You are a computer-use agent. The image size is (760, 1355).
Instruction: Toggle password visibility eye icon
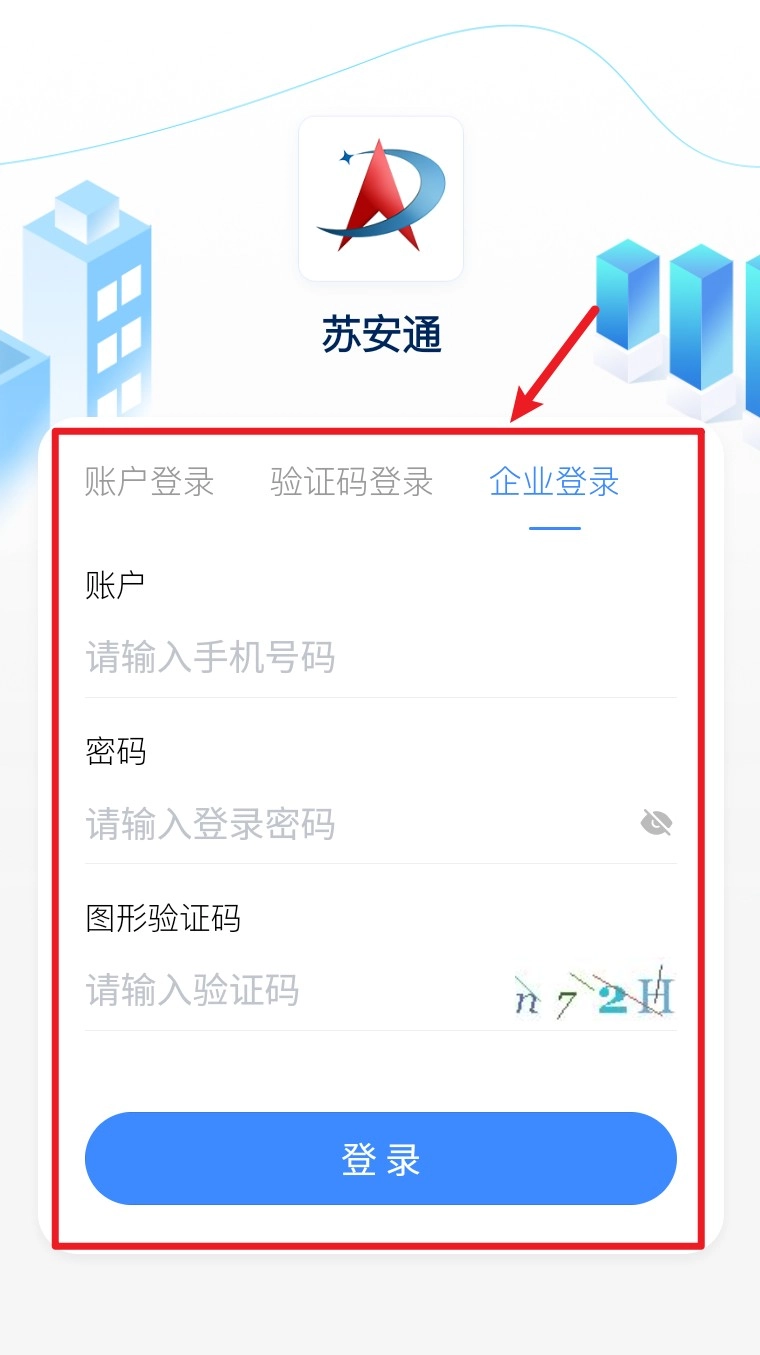click(656, 823)
